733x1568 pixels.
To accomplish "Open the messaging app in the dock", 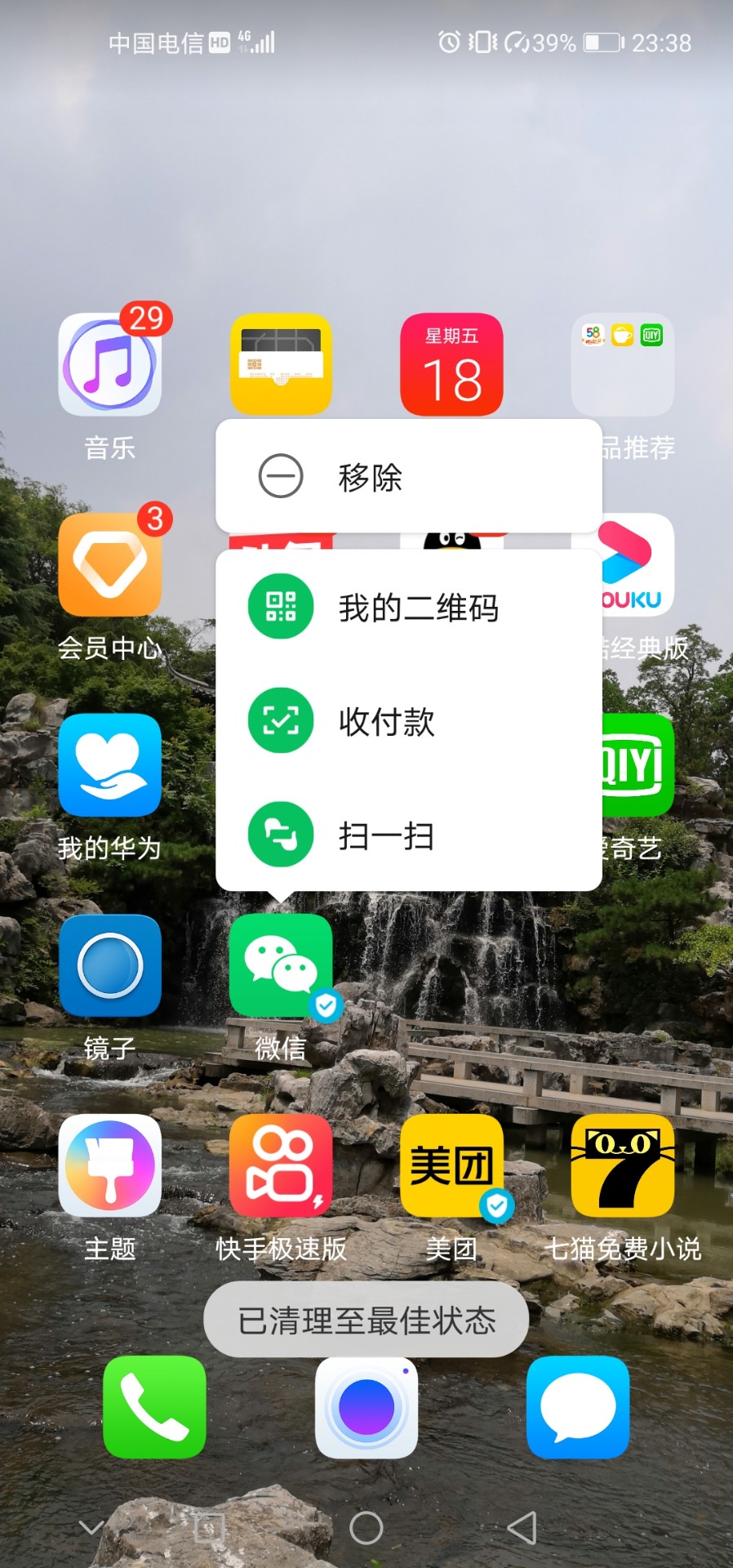I will pos(578,1407).
